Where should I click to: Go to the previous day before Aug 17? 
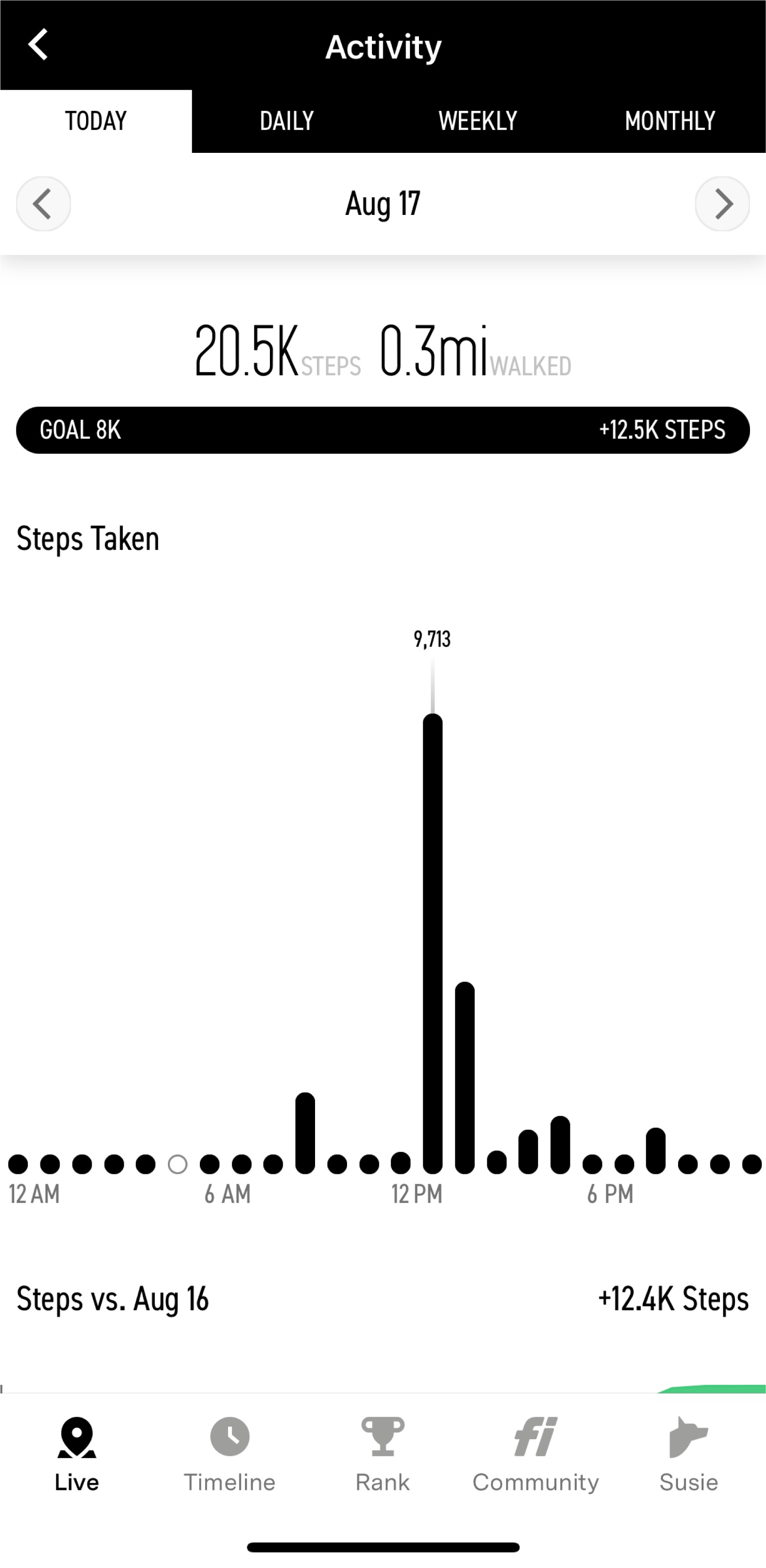point(43,204)
